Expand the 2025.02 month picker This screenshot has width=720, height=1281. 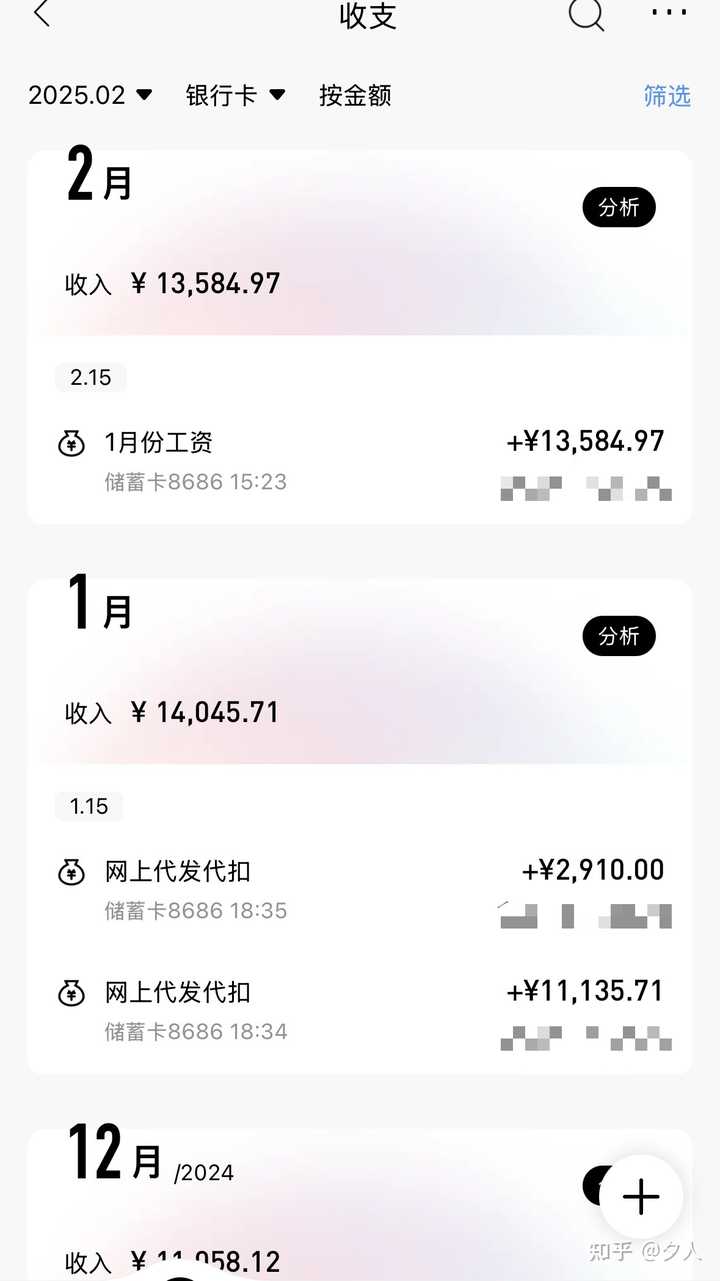[x=90, y=95]
